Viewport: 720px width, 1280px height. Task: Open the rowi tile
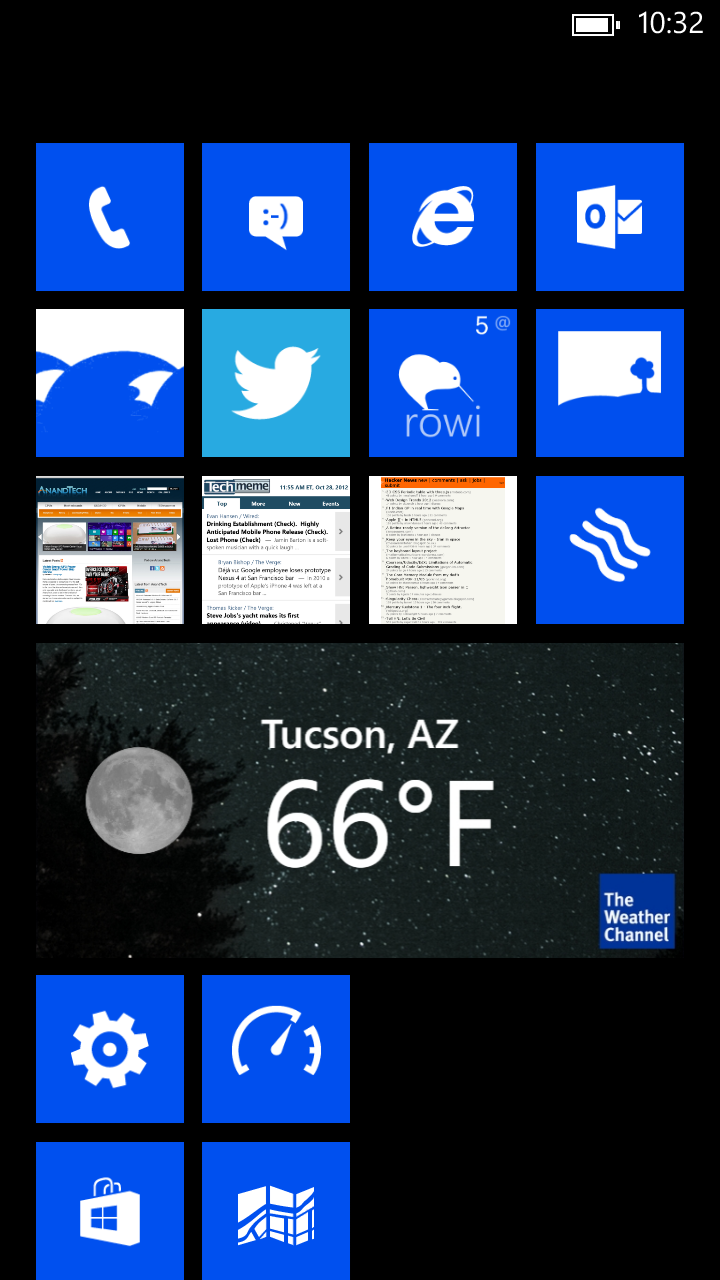(x=443, y=383)
